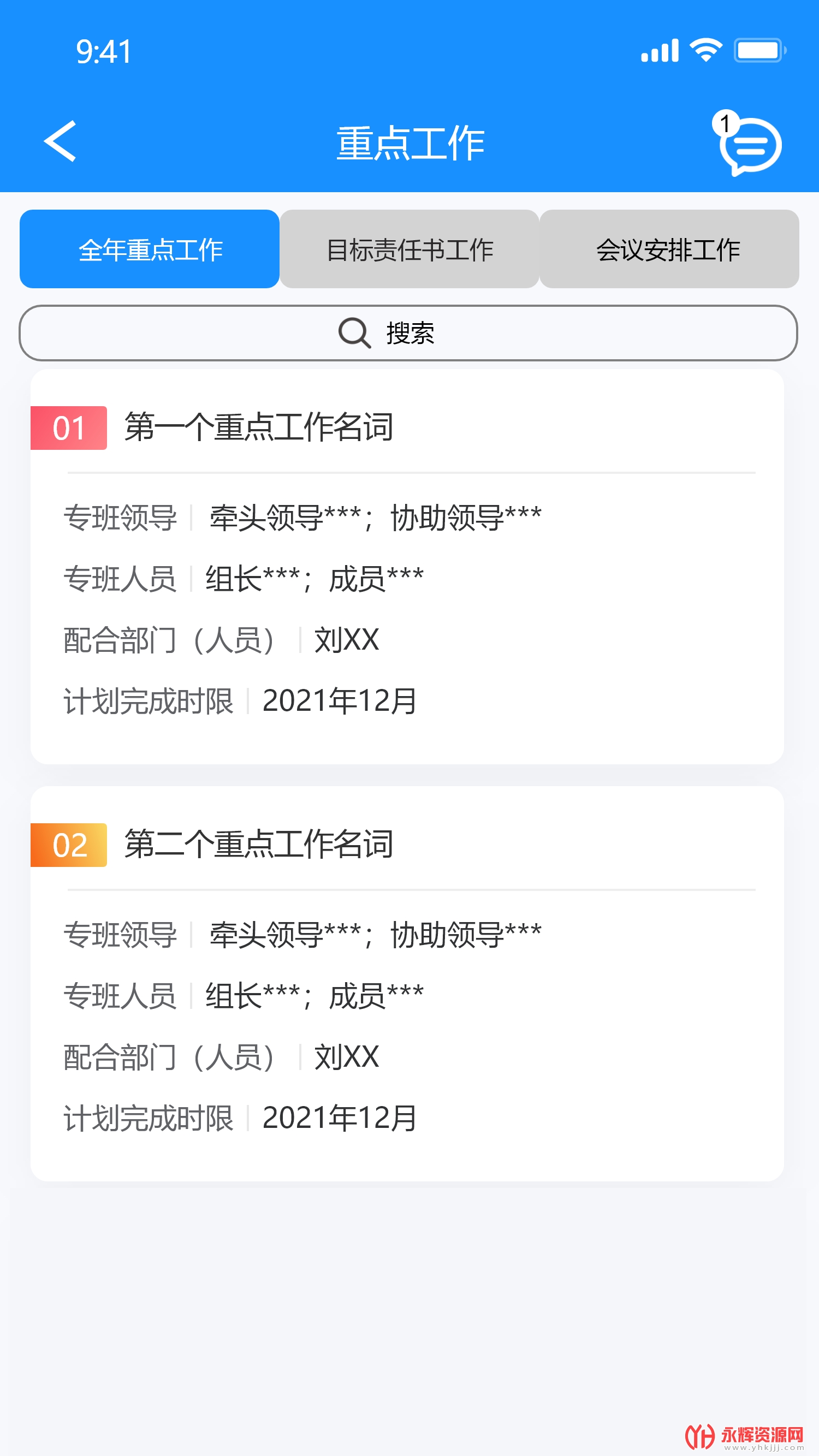This screenshot has height=1456, width=819.
Task: Switch to the 会议安排工作 tab
Action: [x=669, y=249]
